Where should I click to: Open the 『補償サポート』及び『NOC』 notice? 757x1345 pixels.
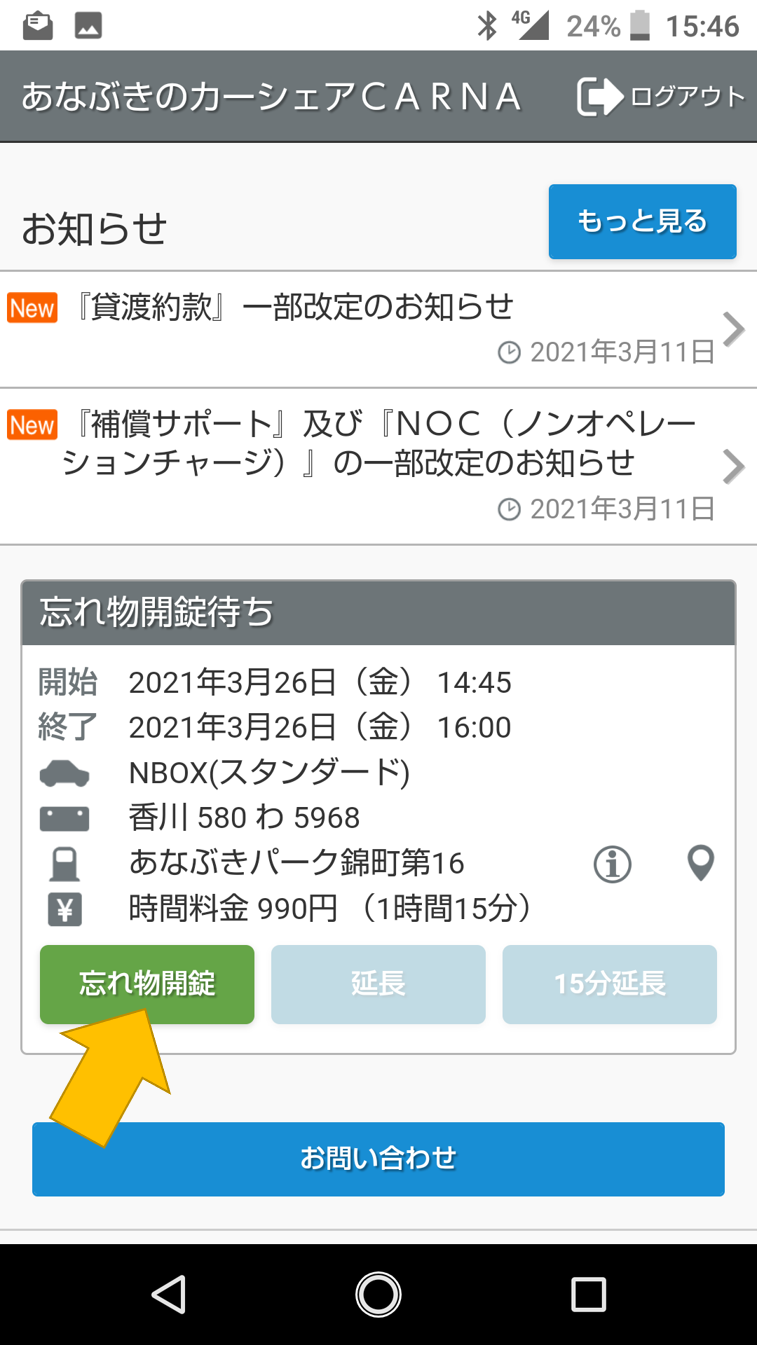378,465
